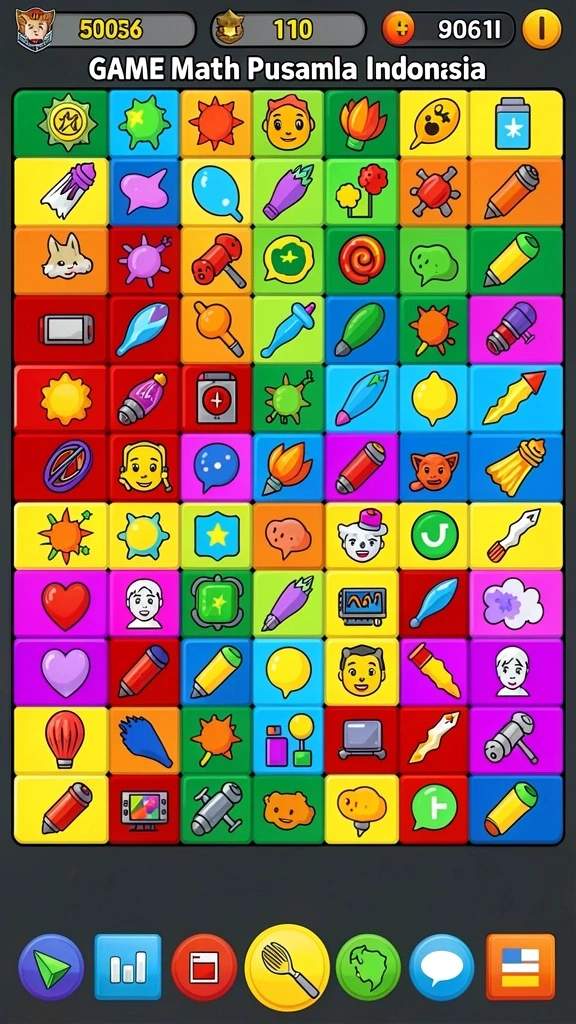576x1024 pixels.
Task: Tap the green arrow play button
Action: [51, 967]
